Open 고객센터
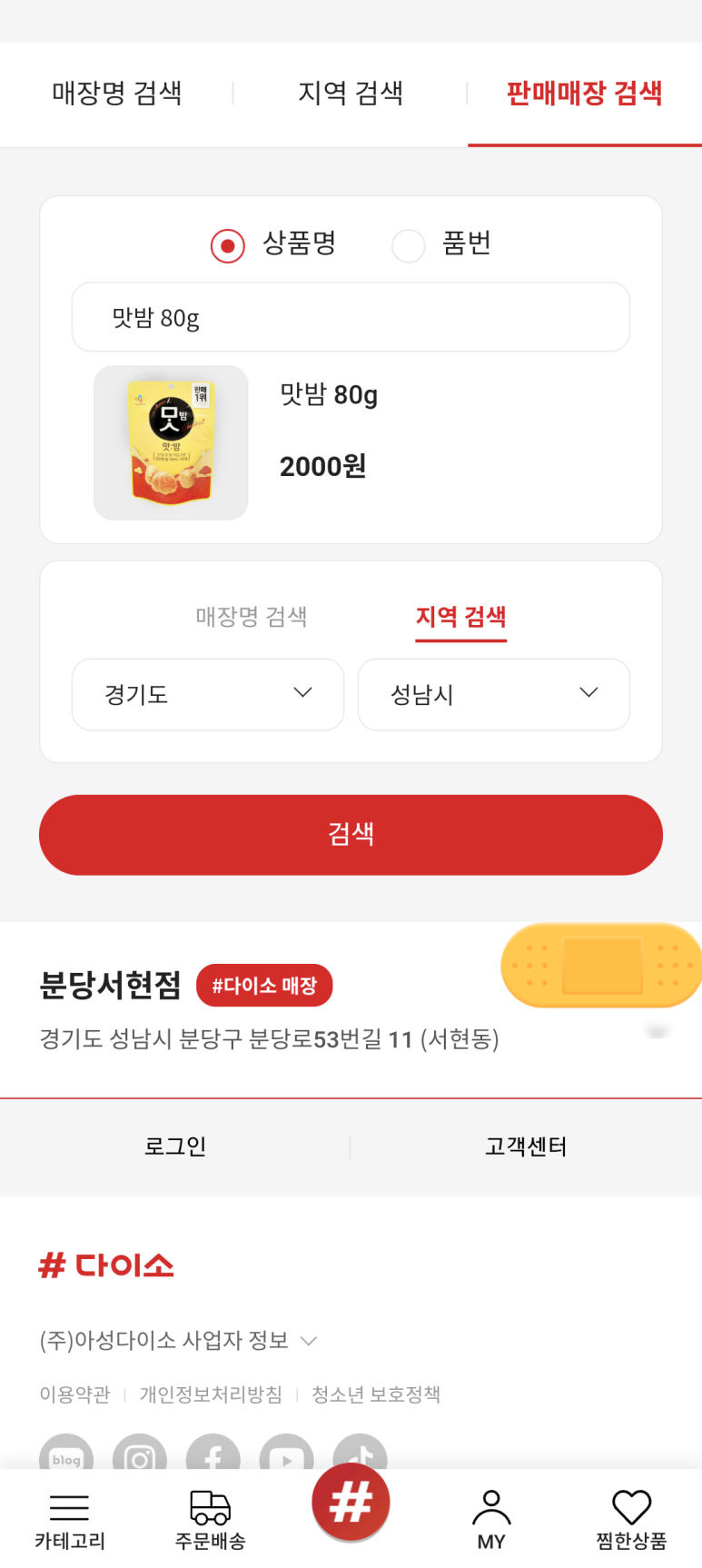Viewport: 702px width, 1568px height. point(526,1146)
